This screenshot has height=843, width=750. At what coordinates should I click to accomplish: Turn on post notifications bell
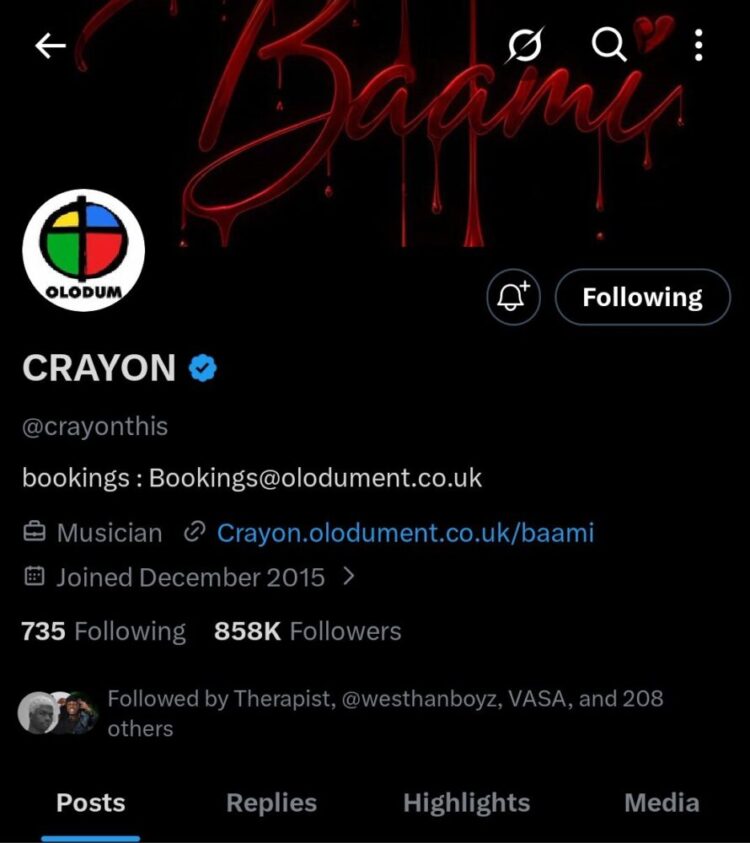click(513, 297)
